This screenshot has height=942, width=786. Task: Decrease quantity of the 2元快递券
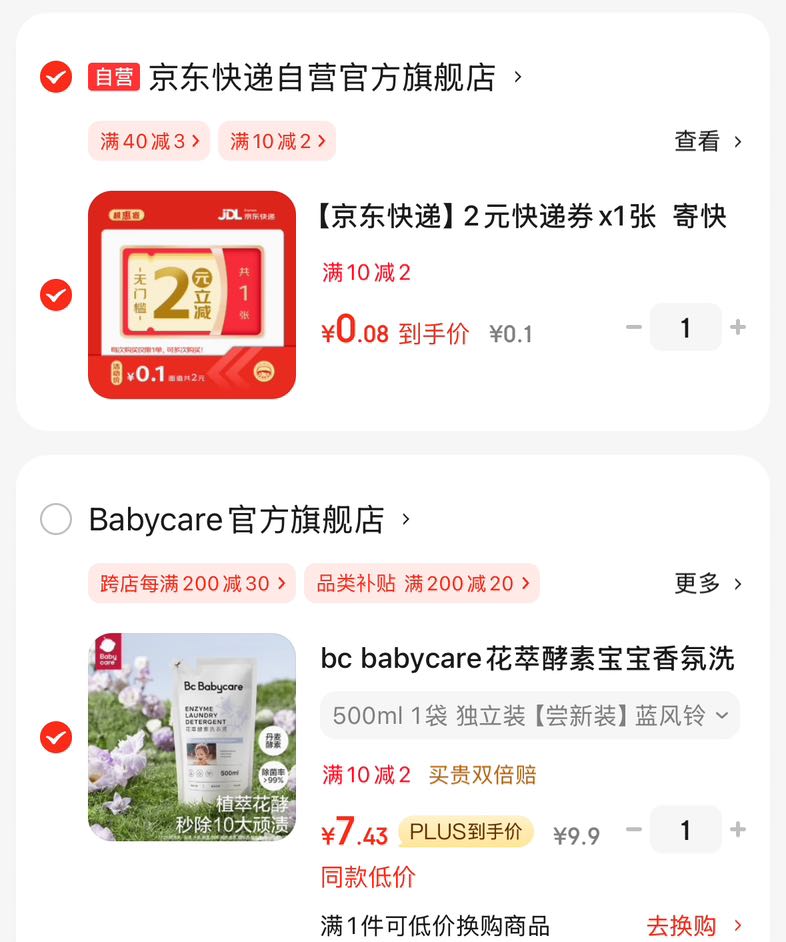634,327
